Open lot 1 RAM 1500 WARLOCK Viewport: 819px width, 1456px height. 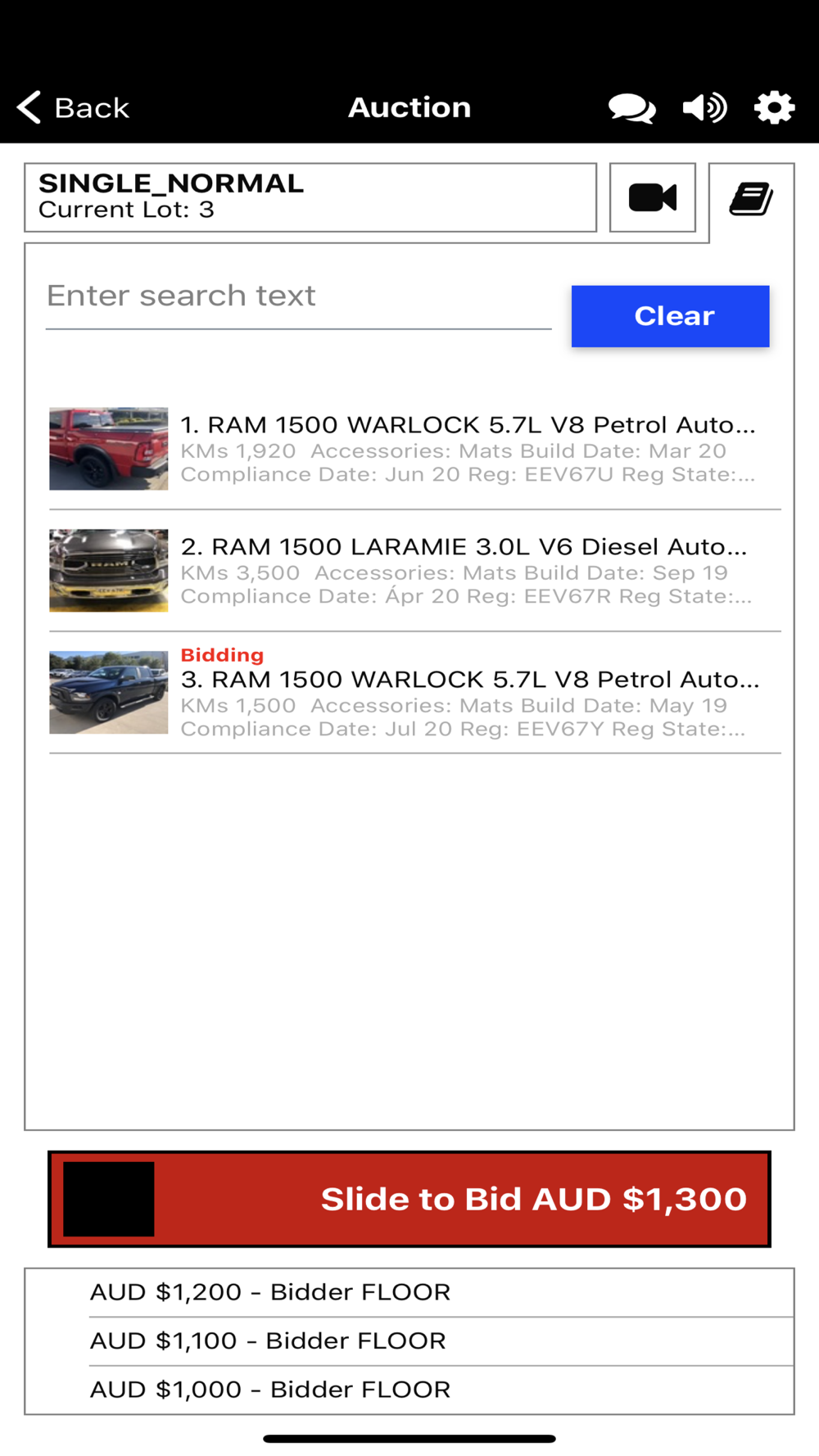point(414,449)
